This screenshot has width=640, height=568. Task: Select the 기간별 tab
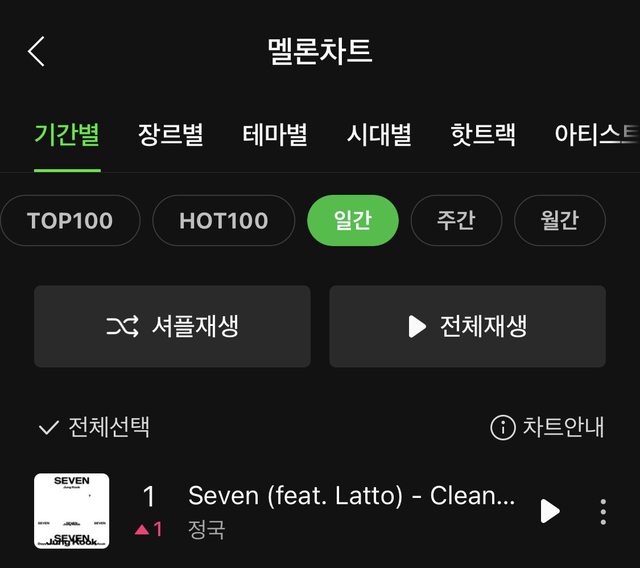pyautogui.click(x=66, y=135)
